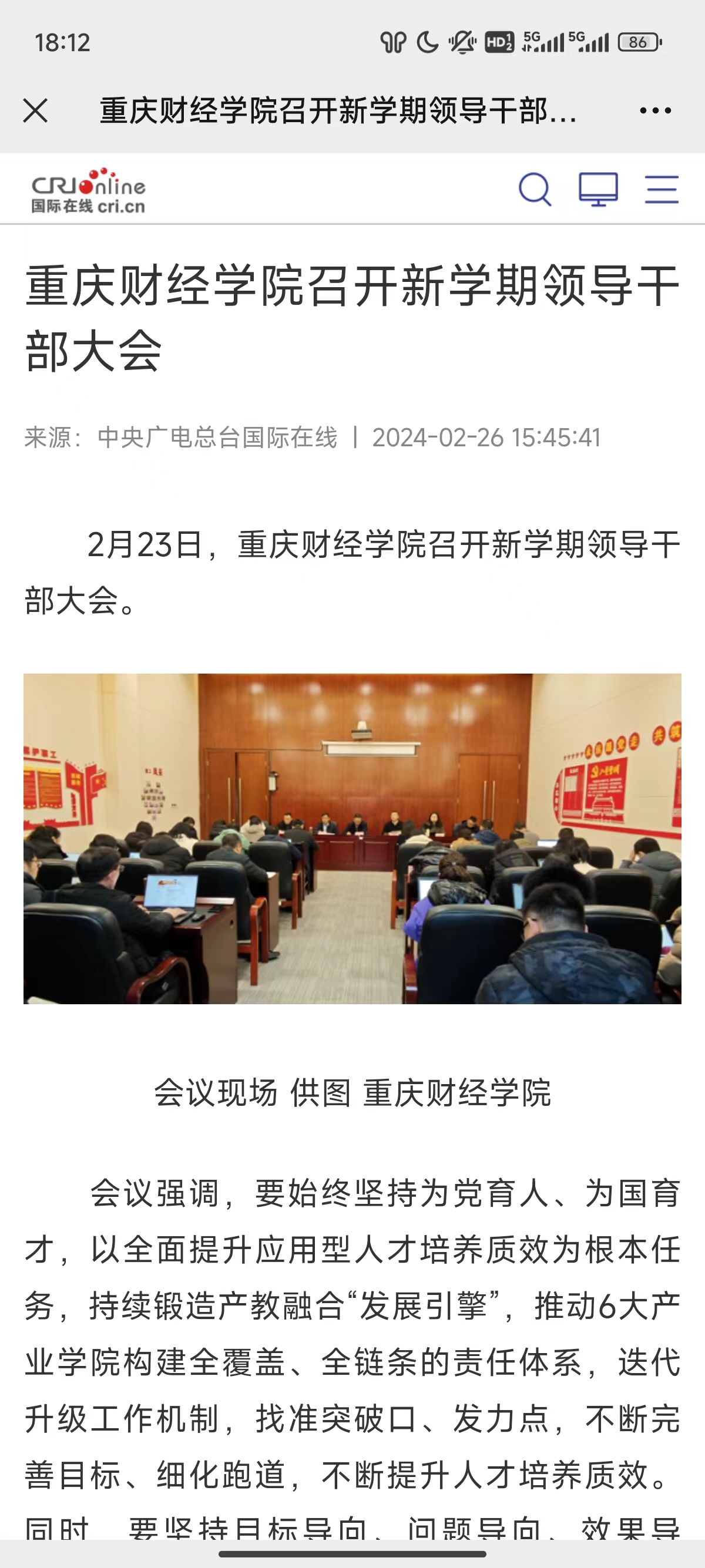Open the hamburger navigation menu

coord(662,189)
